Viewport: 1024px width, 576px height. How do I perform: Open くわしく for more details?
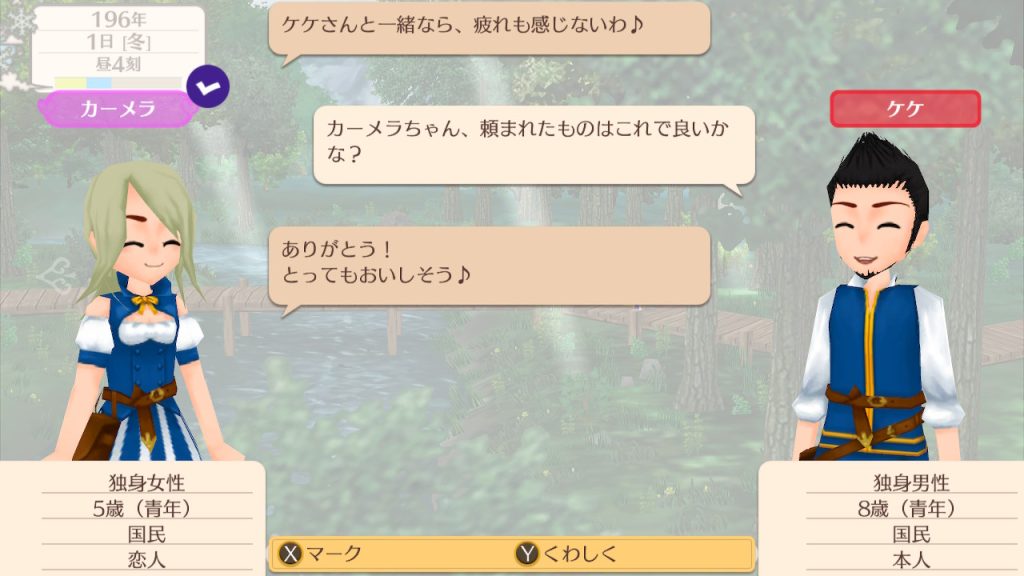tap(568, 554)
